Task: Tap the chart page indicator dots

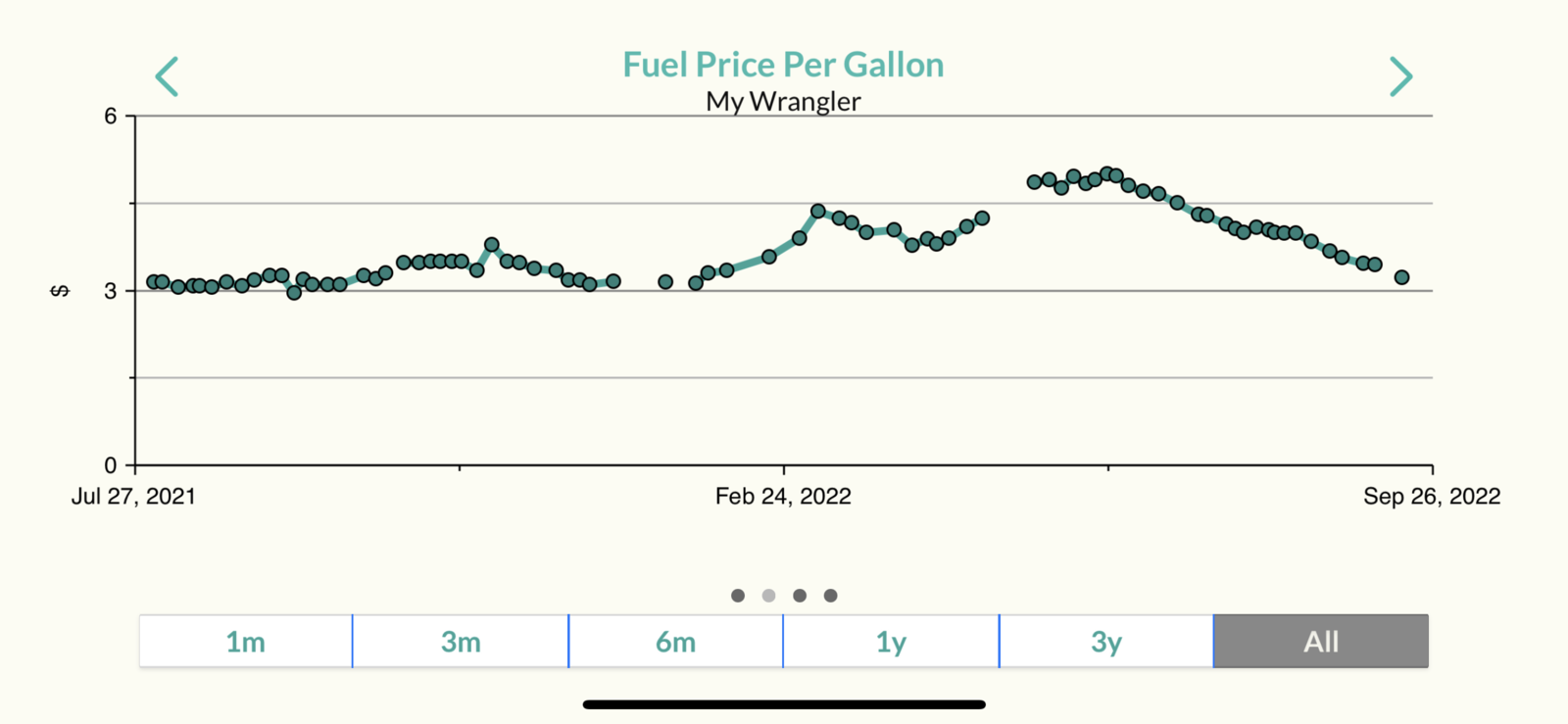Action: (784, 596)
